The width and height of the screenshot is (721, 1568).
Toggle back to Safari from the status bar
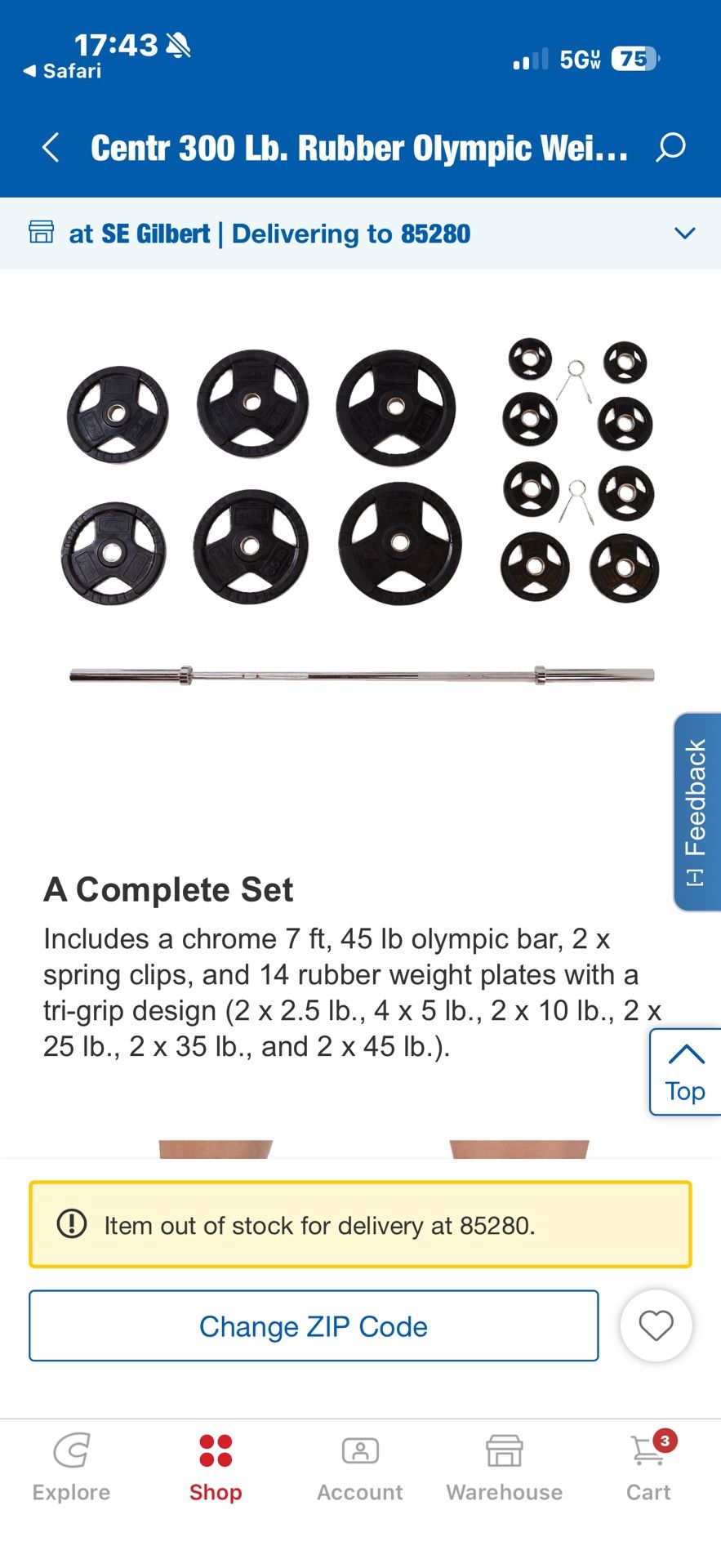click(61, 71)
